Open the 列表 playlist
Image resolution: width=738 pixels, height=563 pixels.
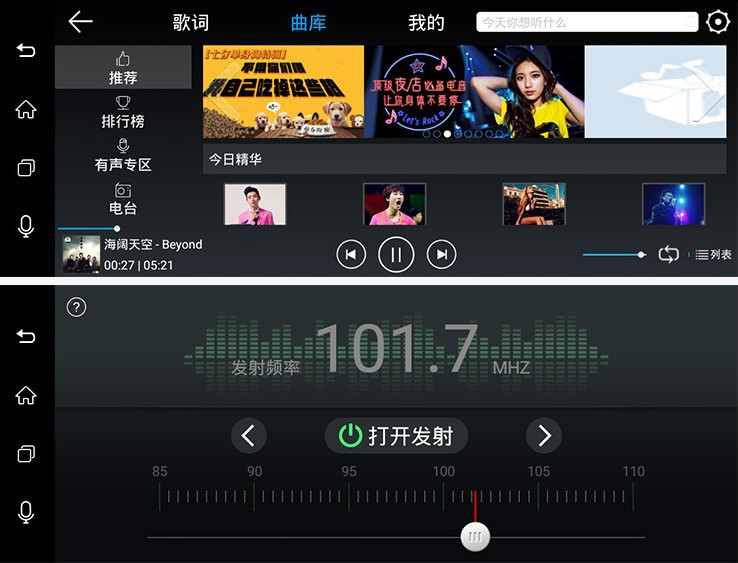(713, 255)
